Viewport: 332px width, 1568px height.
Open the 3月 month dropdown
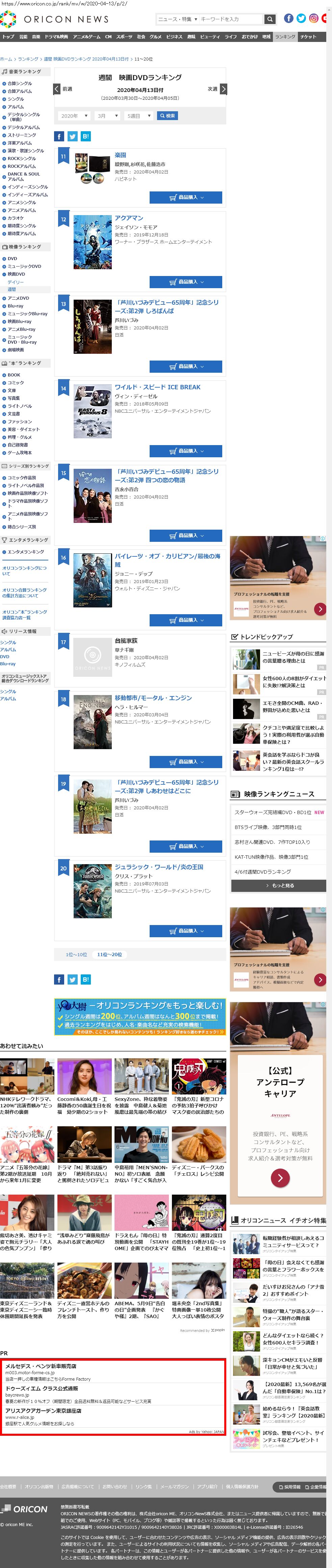click(106, 116)
